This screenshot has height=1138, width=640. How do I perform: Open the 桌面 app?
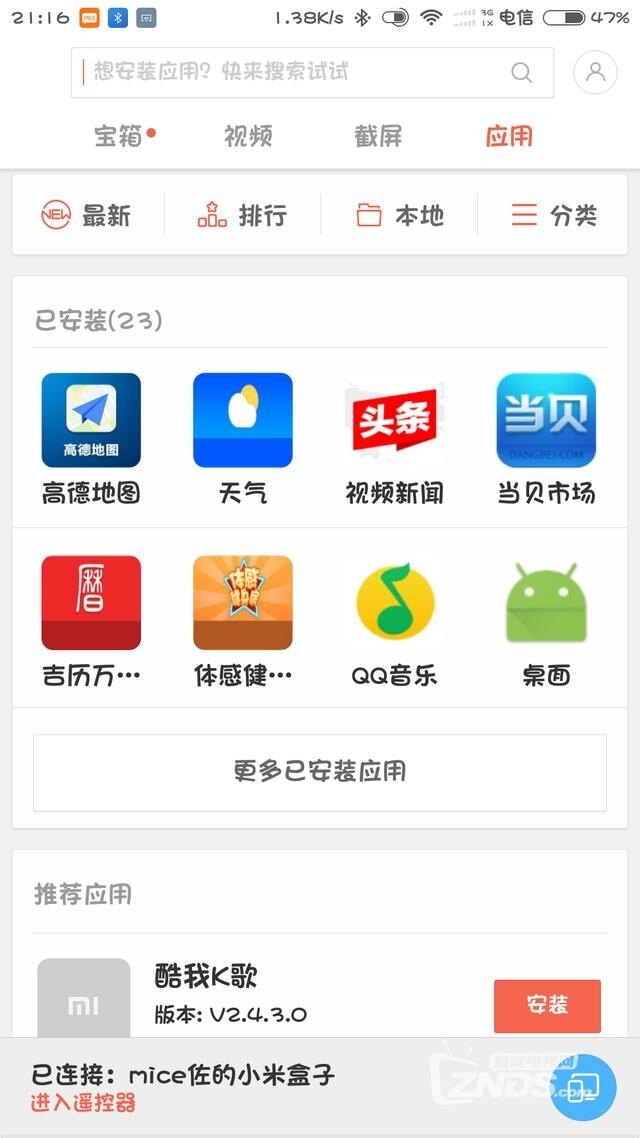pos(546,621)
